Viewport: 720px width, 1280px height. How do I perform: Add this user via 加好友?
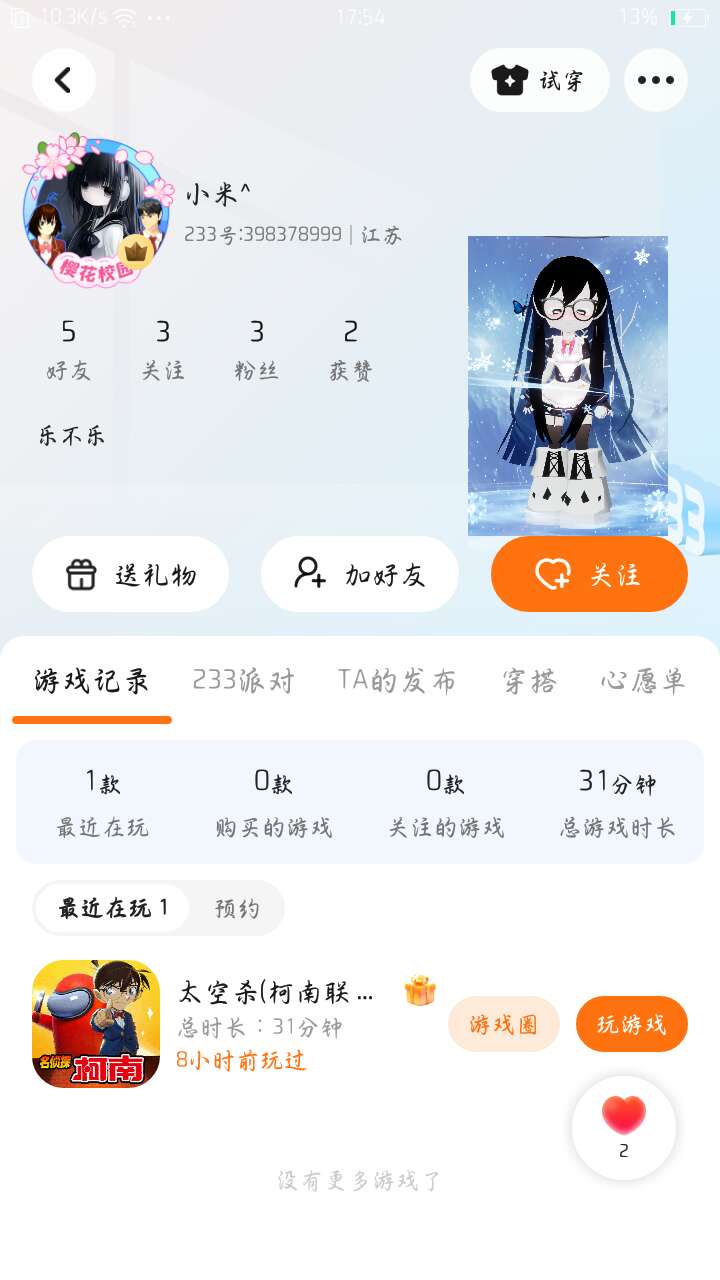pyautogui.click(x=359, y=574)
